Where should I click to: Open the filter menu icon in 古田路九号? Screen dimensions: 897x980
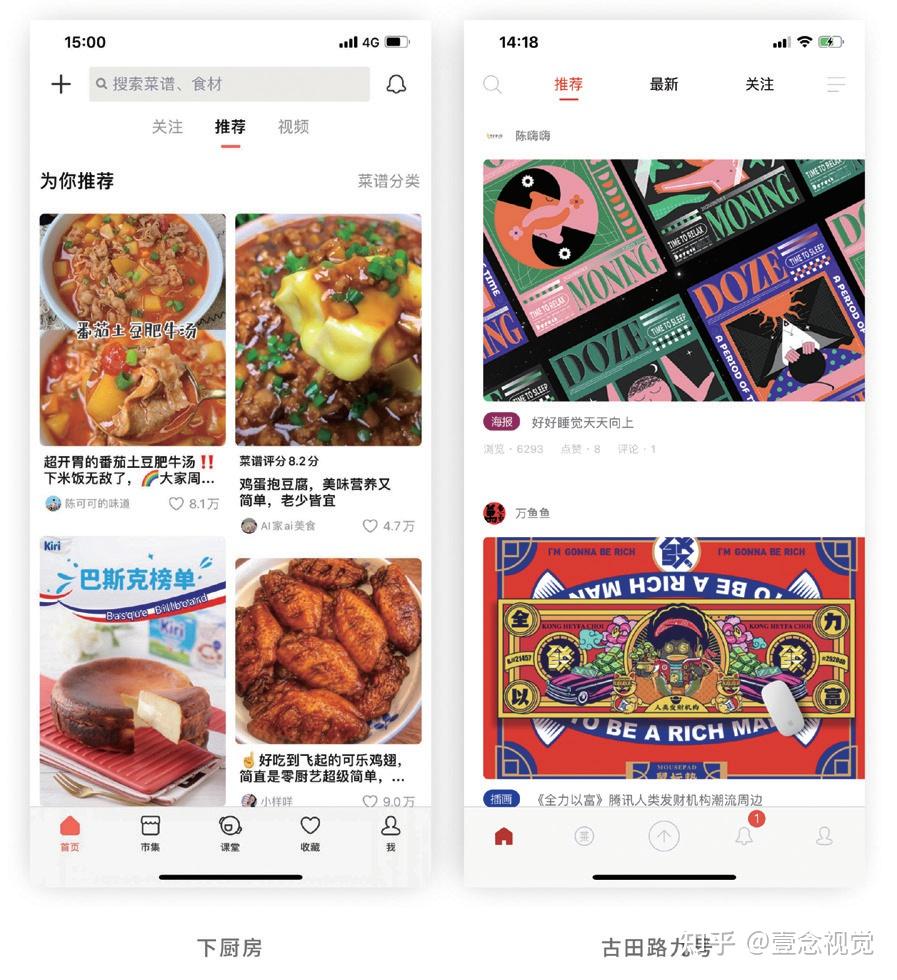pyautogui.click(x=836, y=85)
